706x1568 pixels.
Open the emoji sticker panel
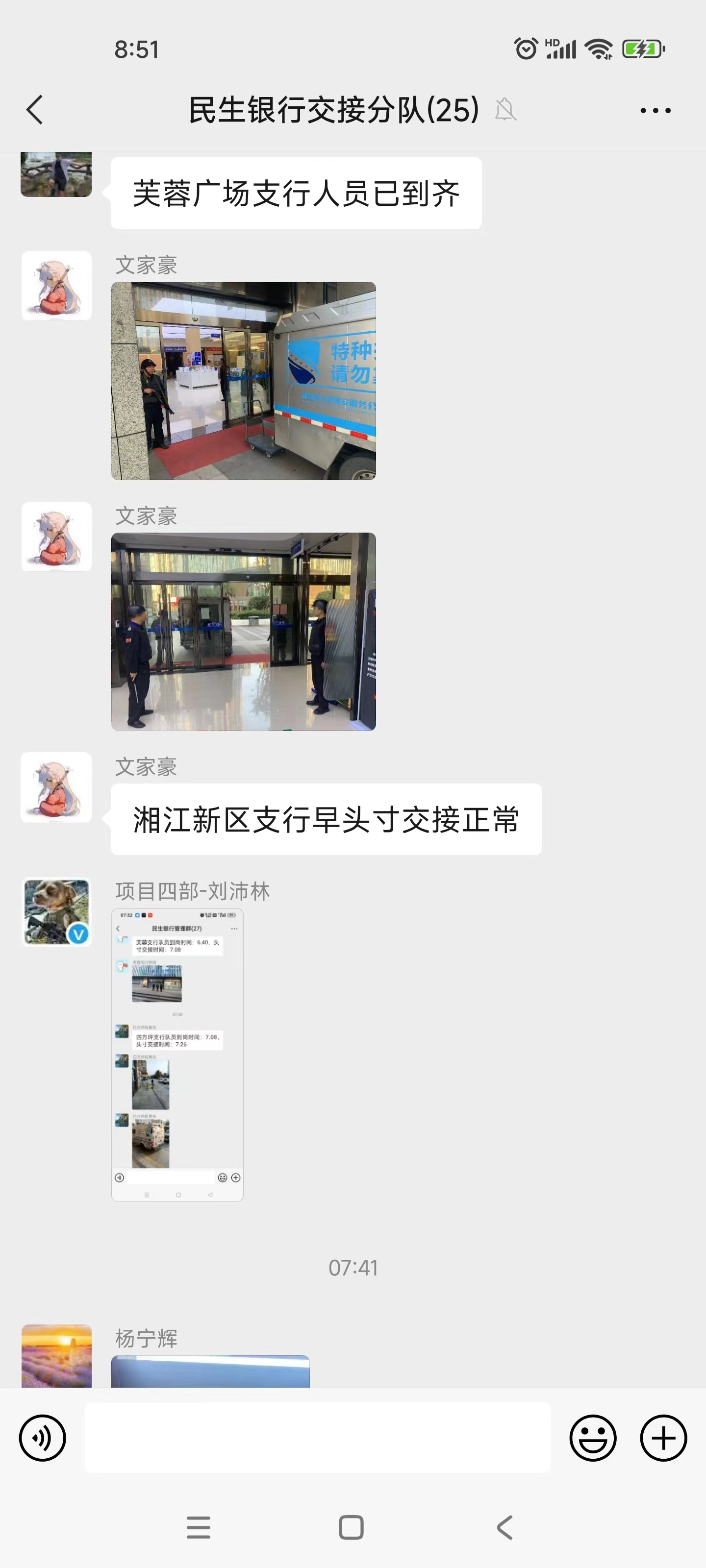pos(593,1438)
